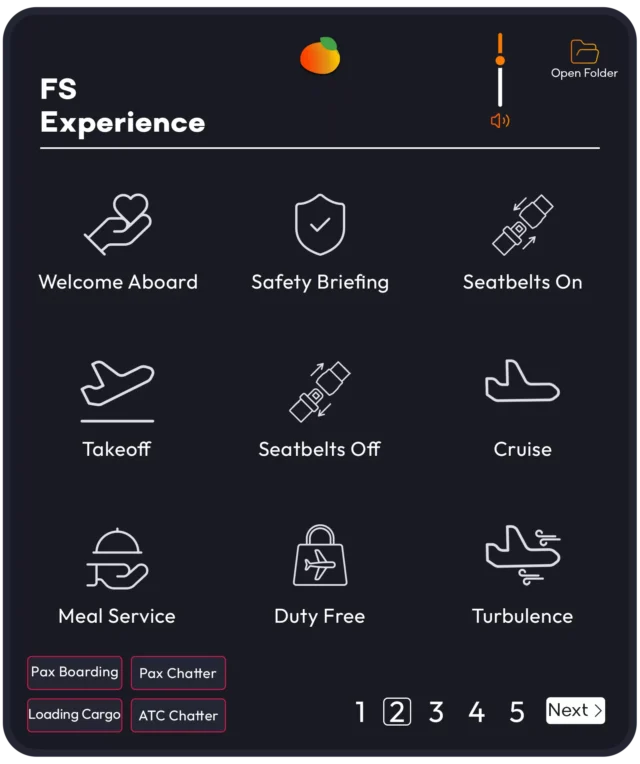Jump to page 3
Screen dimensions: 640x764
437,712
